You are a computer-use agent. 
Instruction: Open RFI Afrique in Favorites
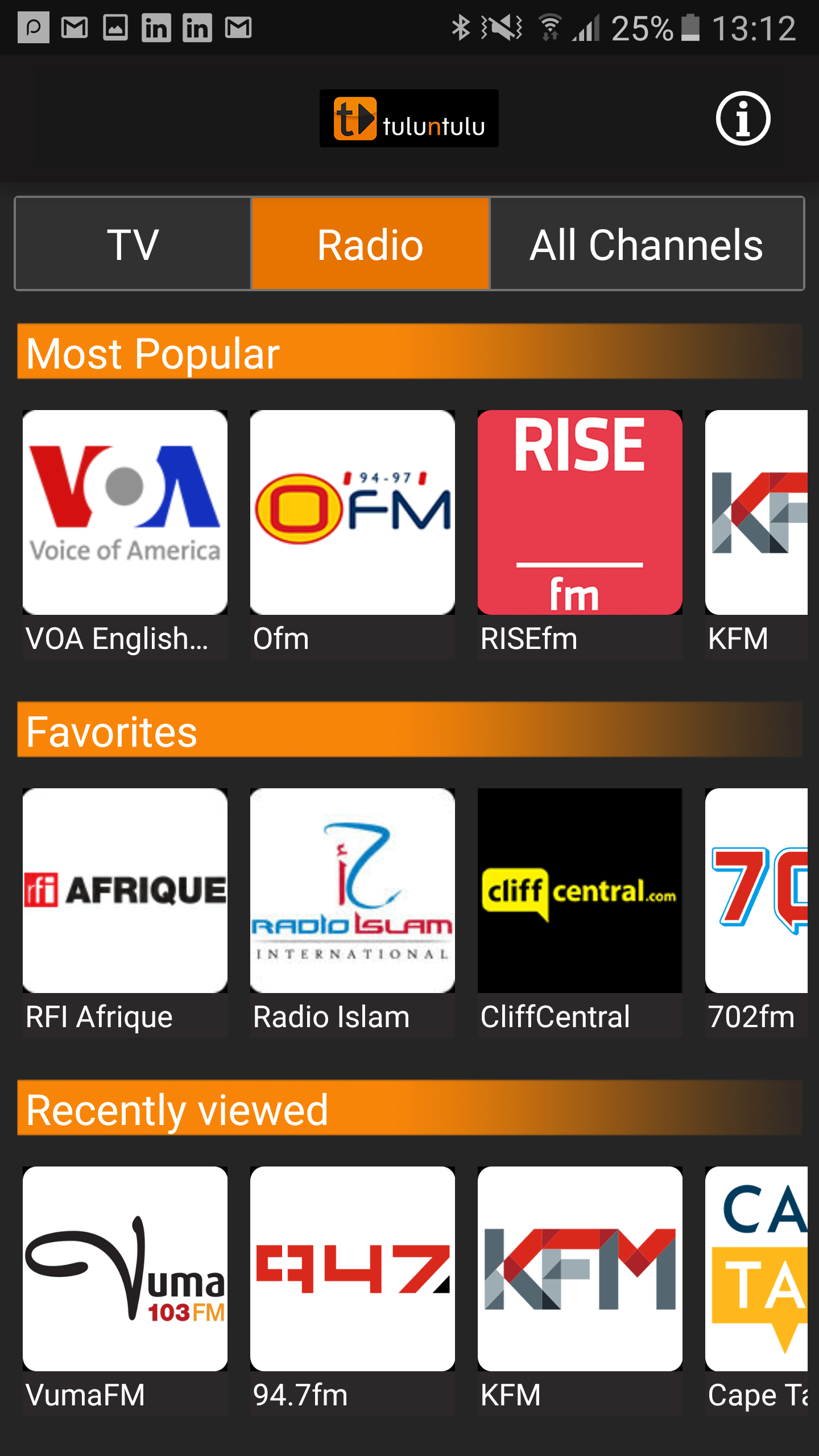click(125, 913)
